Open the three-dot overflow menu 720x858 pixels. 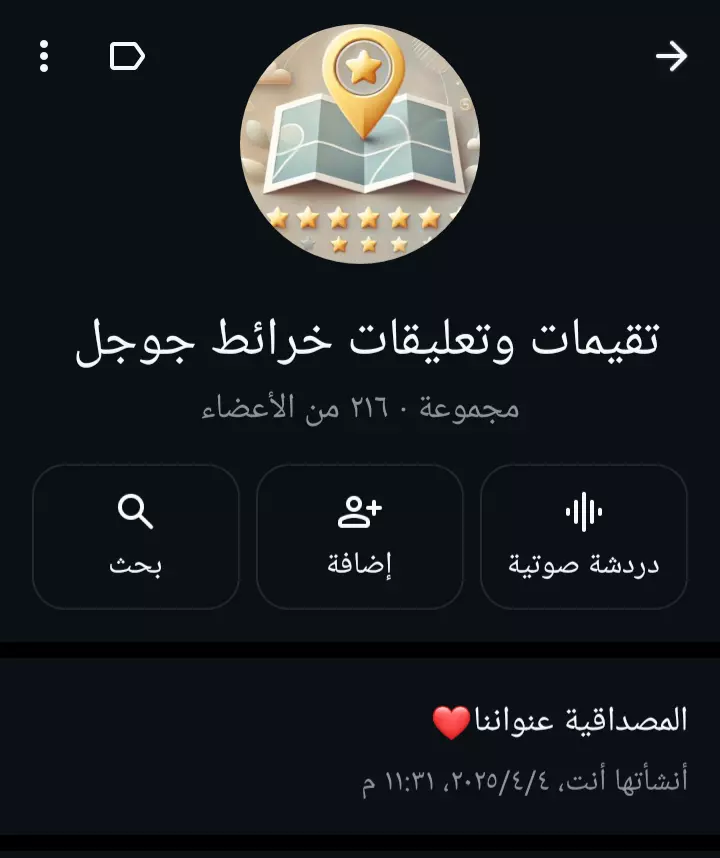click(42, 57)
